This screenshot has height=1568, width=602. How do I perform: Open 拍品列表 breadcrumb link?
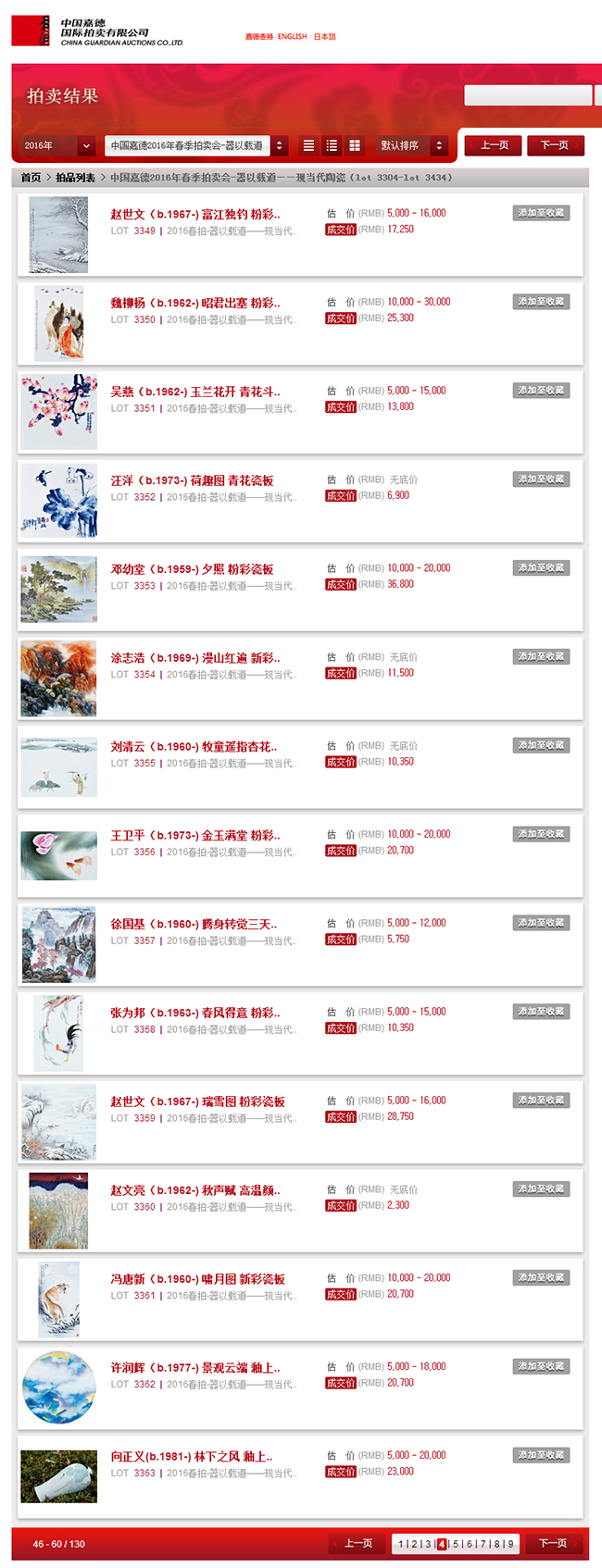[75, 178]
